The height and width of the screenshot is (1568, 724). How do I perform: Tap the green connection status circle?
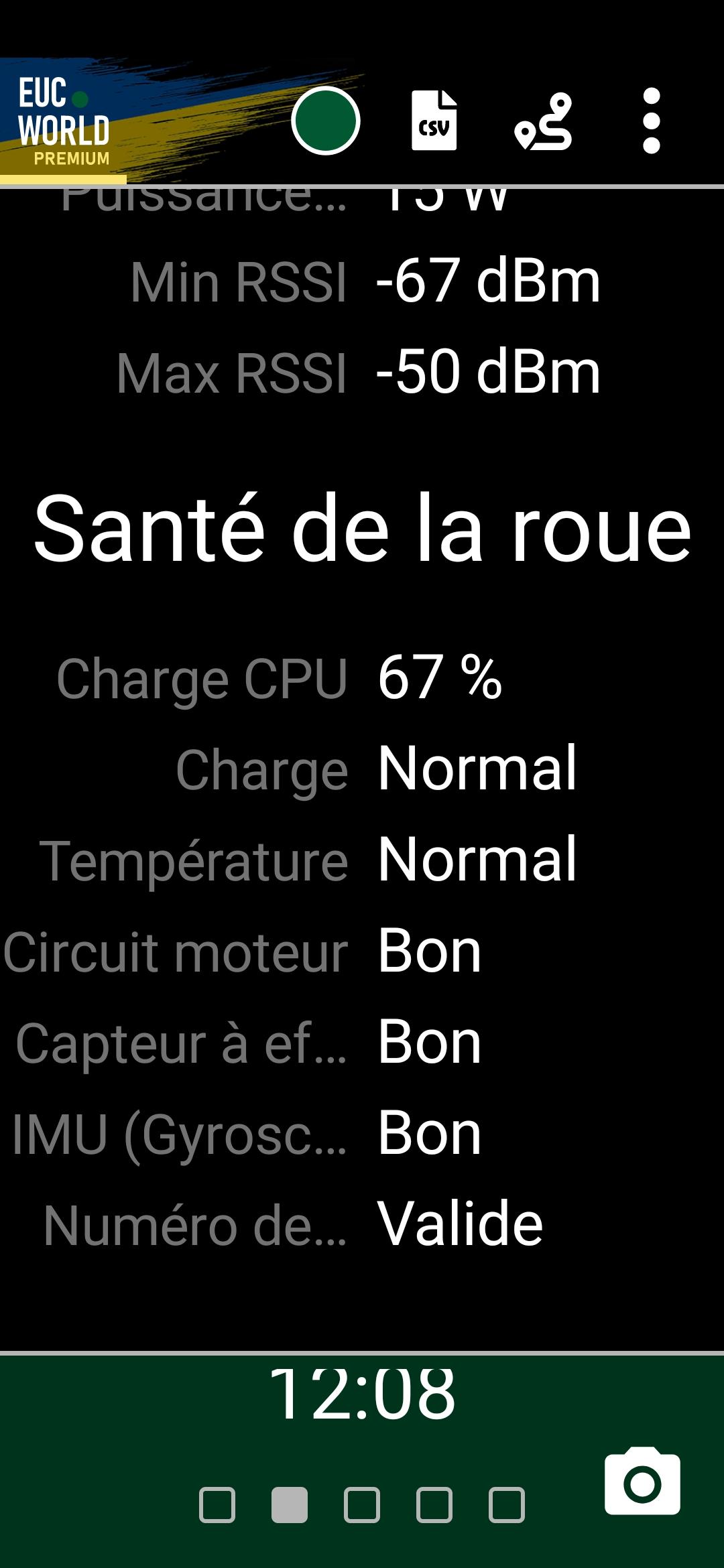click(x=326, y=121)
